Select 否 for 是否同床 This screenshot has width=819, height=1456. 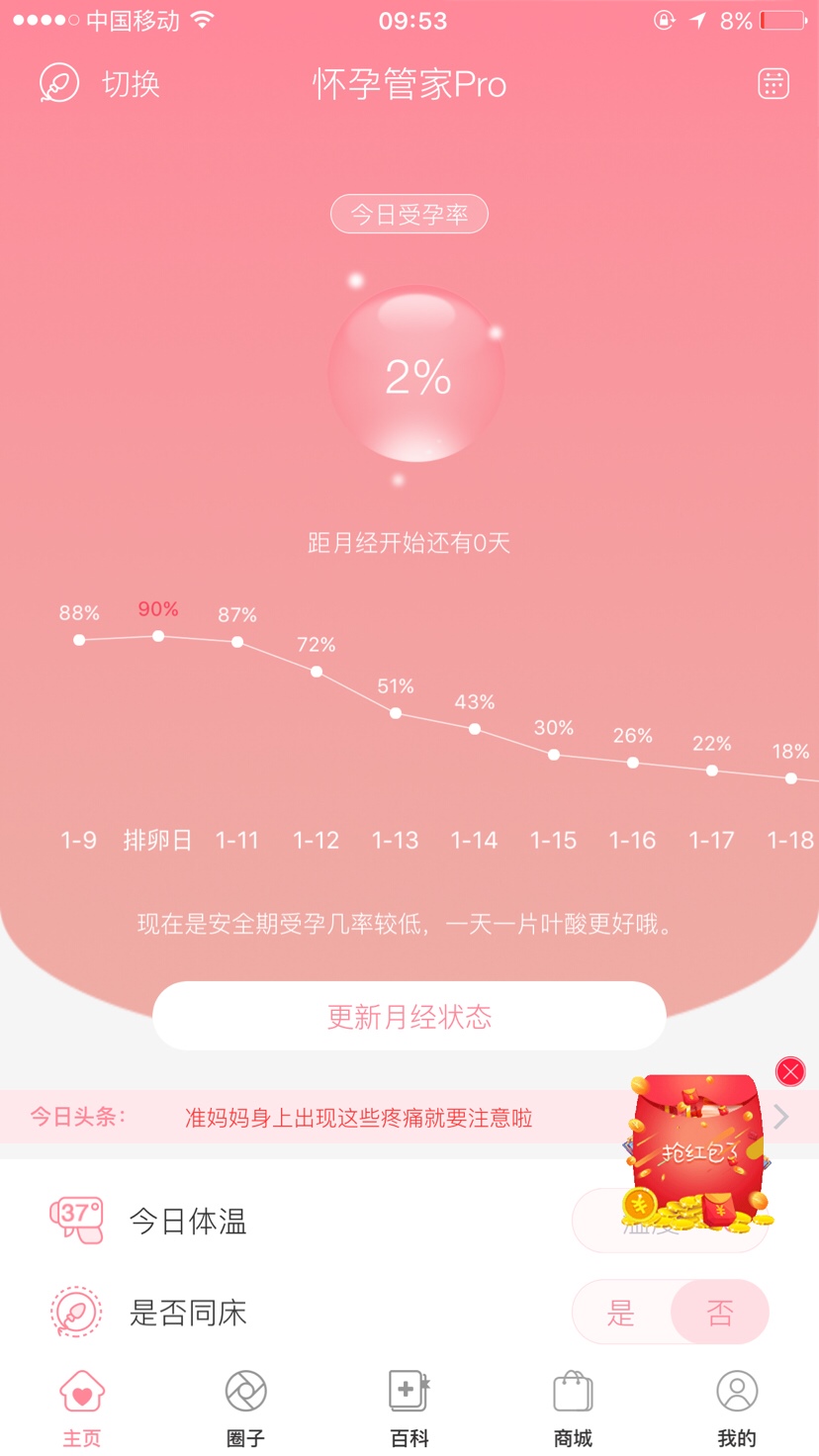click(719, 1313)
